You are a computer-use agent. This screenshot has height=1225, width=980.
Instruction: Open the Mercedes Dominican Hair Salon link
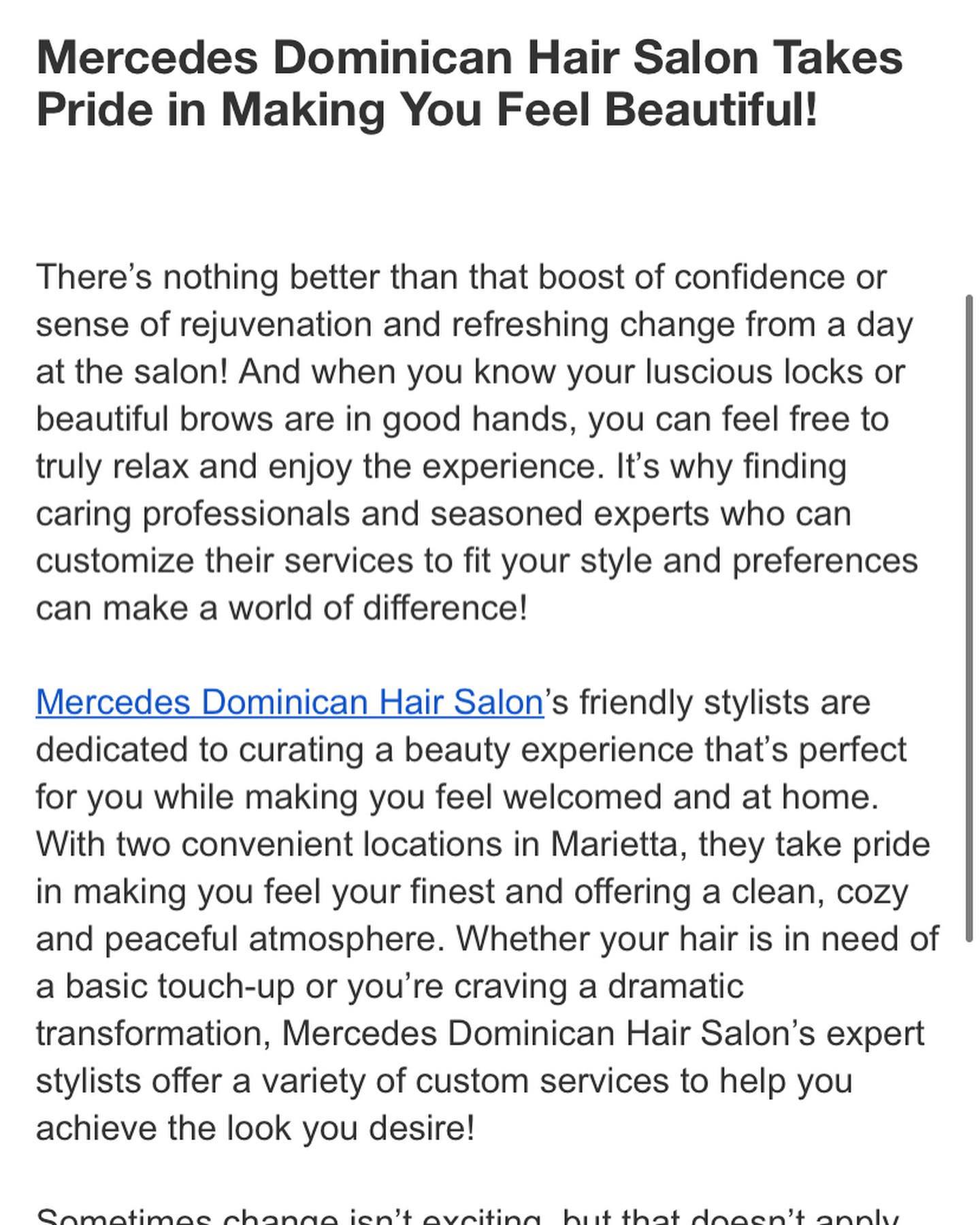pyautogui.click(x=289, y=702)
